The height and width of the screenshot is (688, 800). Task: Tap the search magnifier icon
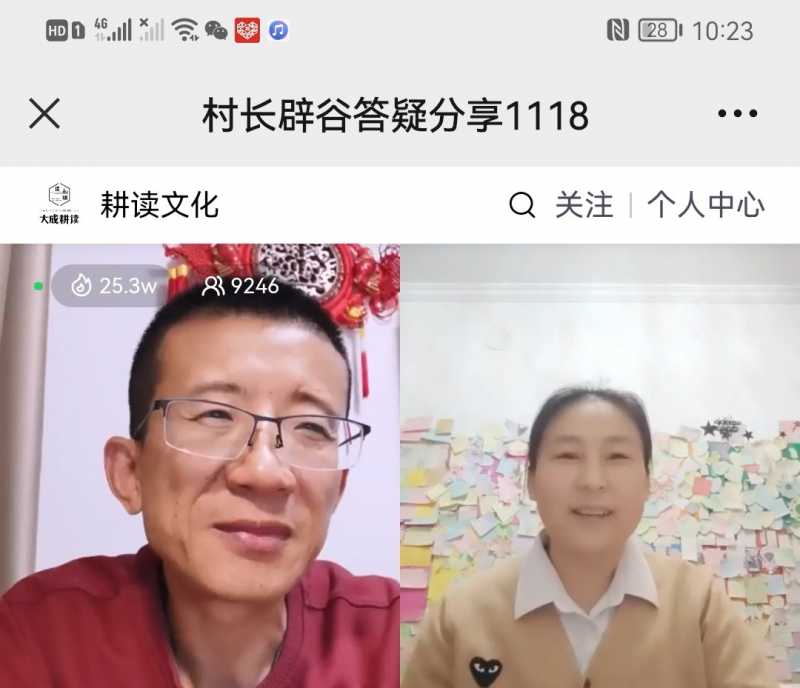point(522,205)
